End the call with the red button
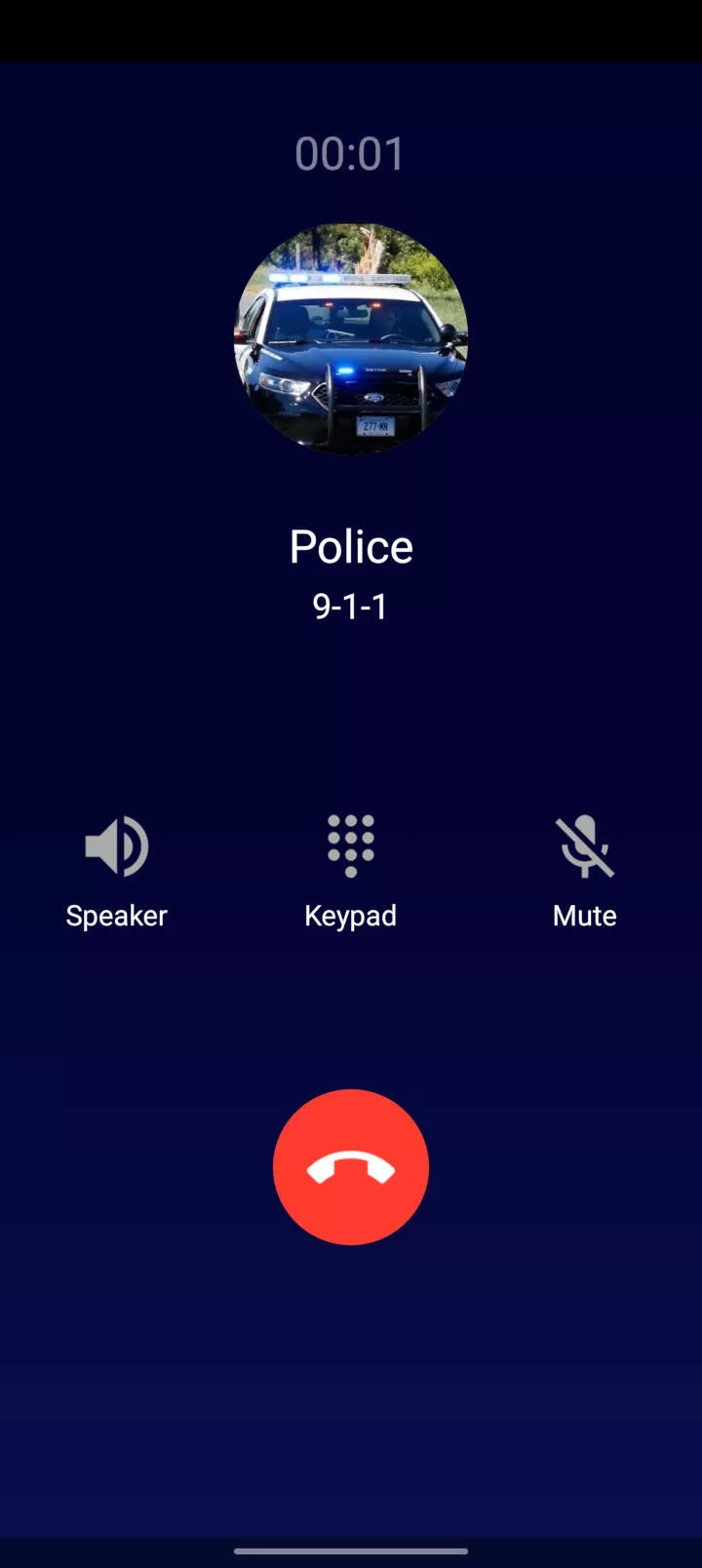The image size is (702, 1568). 351,1166
